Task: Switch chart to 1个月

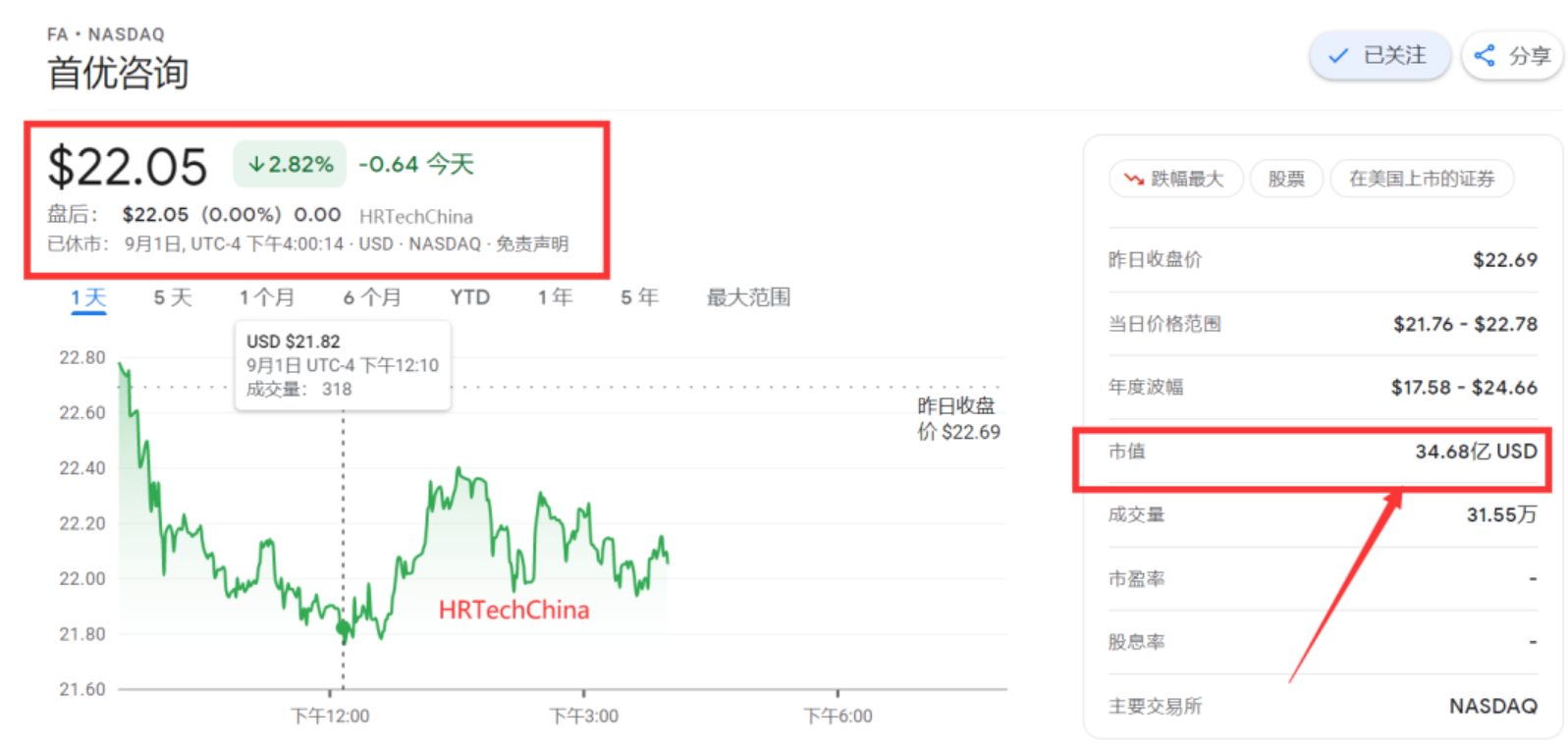Action: [x=266, y=297]
